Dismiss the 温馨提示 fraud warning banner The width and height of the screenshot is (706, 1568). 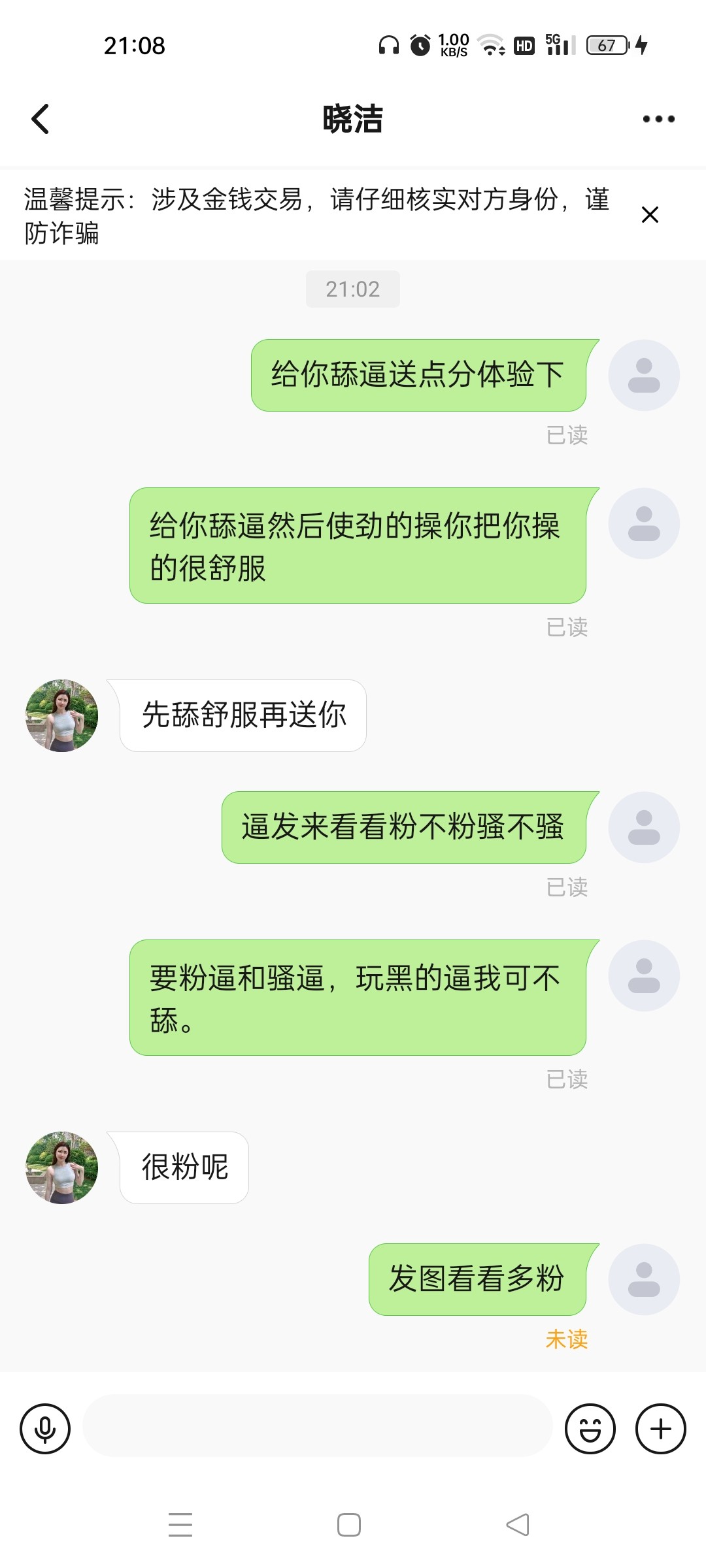(650, 215)
